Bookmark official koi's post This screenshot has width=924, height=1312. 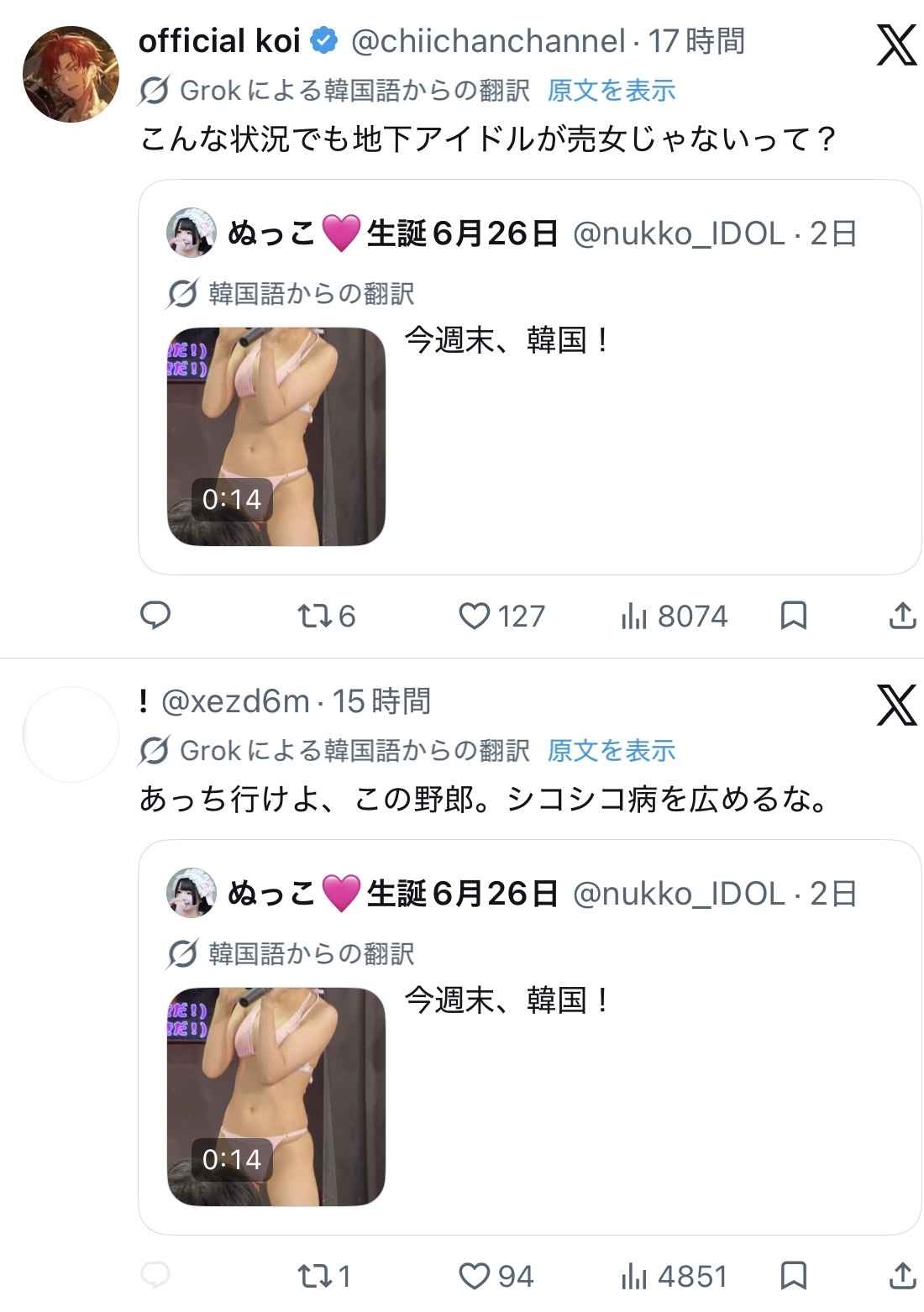793,616
